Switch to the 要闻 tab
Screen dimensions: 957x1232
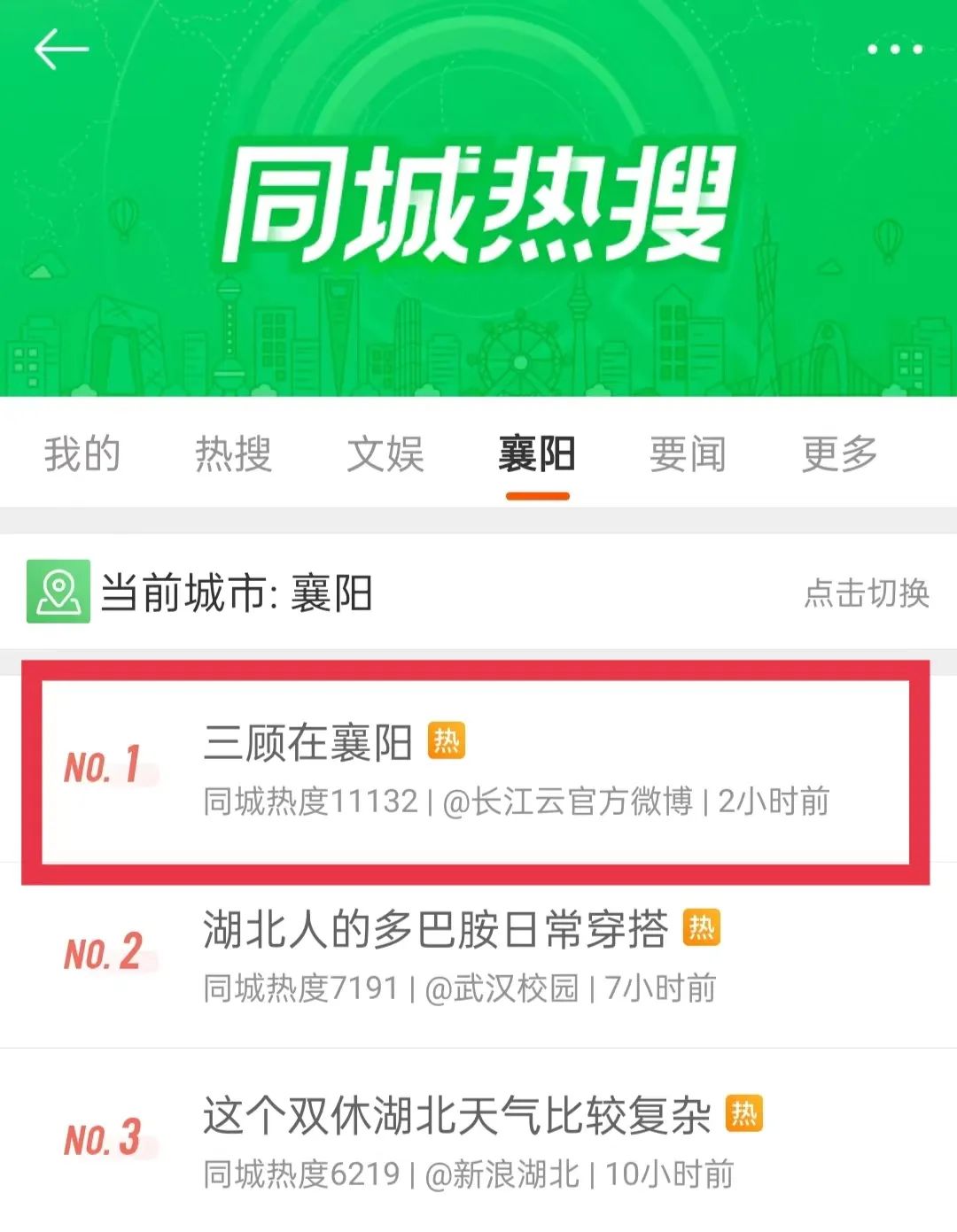pos(688,454)
